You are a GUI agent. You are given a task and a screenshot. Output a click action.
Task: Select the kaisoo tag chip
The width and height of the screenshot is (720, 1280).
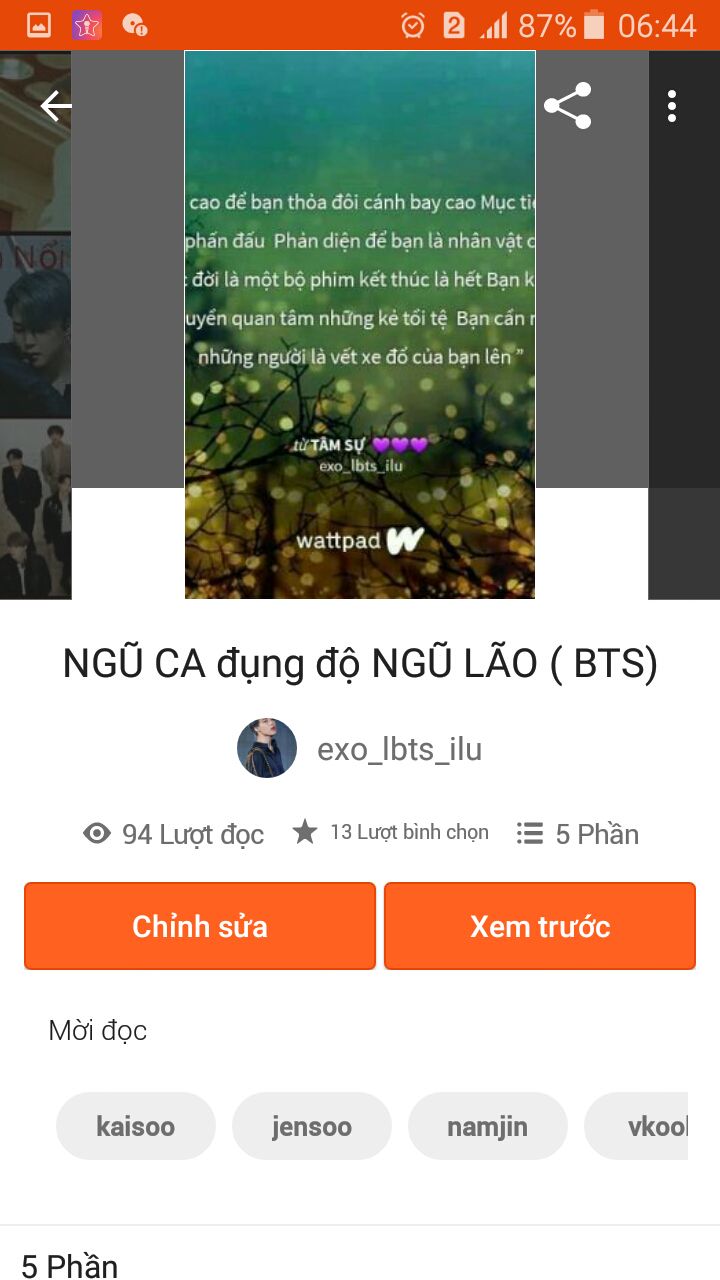(x=136, y=1126)
